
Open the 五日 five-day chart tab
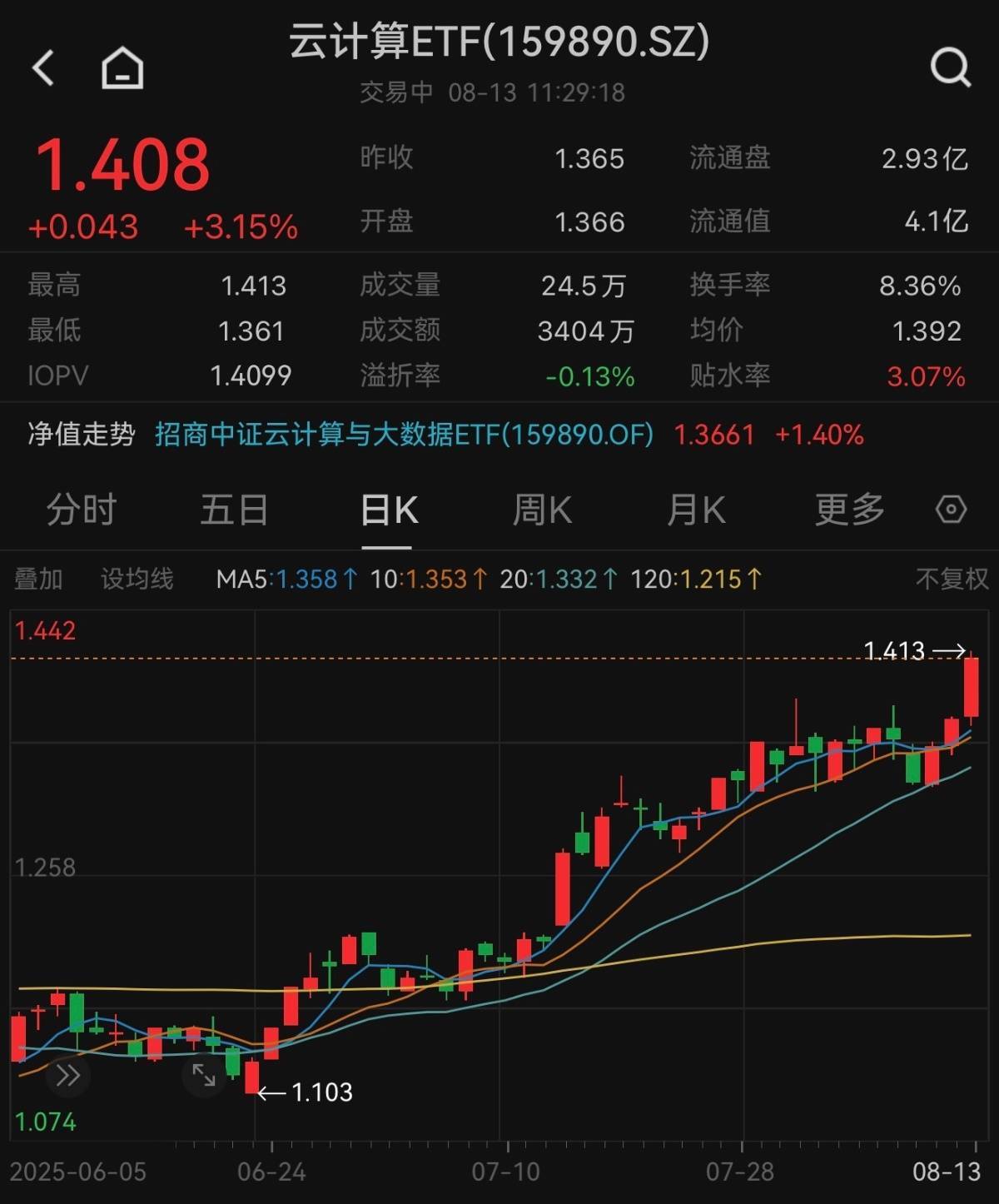pyautogui.click(x=234, y=510)
